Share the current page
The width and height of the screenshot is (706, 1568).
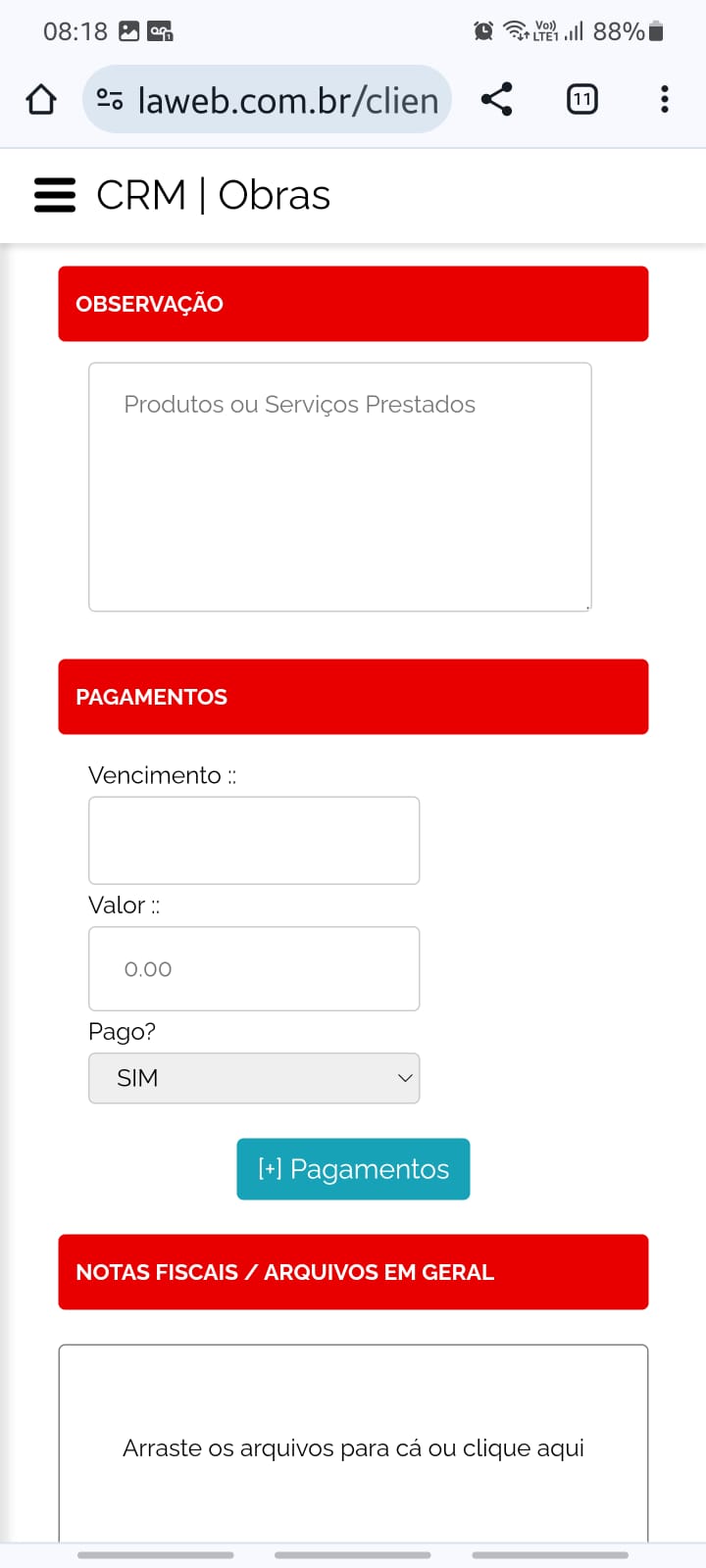pos(497,99)
